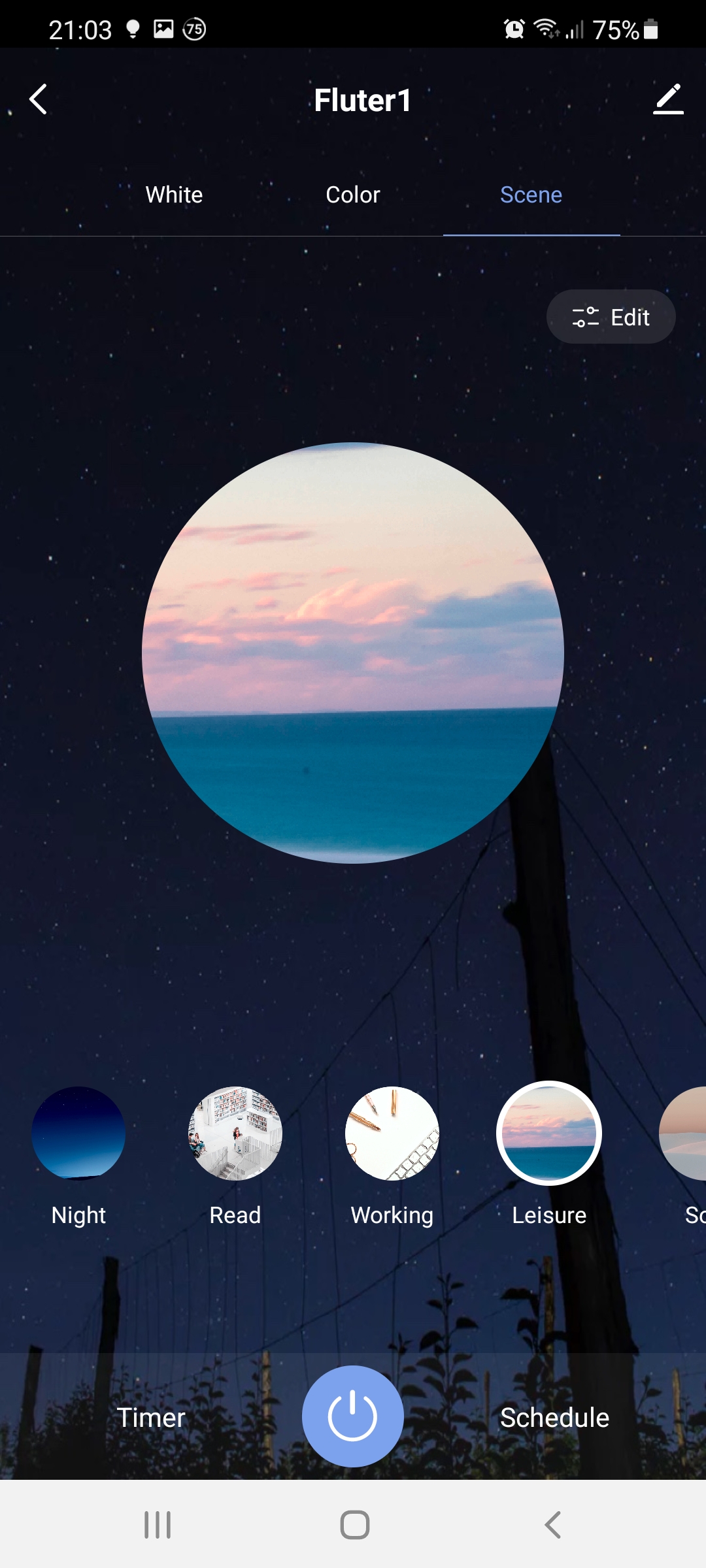Viewport: 706px width, 1568px height.
Task: Open the Schedule option
Action: 554,1418
